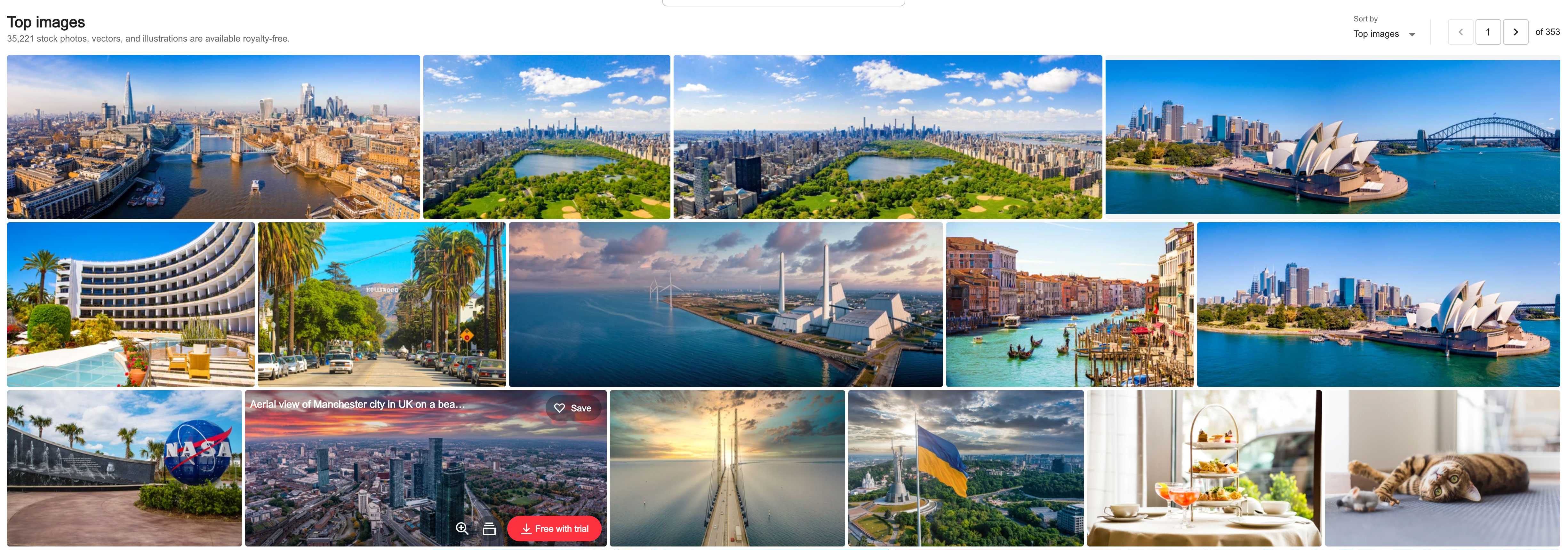Open the curved white hotel photo
The image size is (1568, 550).
pos(131,304)
